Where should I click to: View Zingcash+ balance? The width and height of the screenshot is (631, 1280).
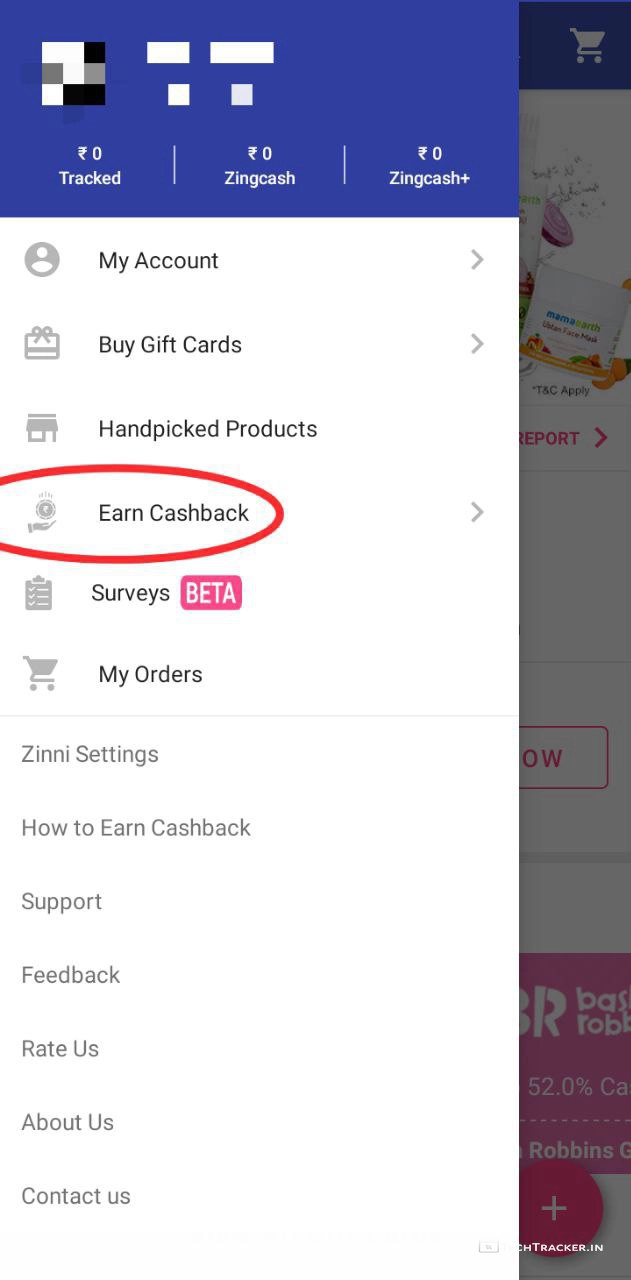(429, 165)
